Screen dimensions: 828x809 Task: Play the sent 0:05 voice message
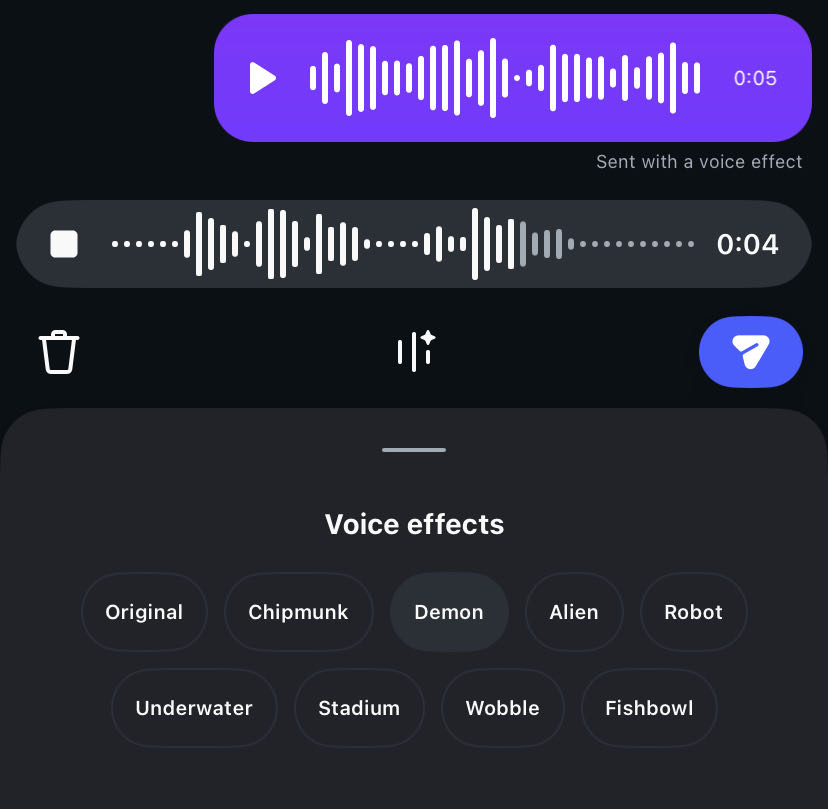coord(262,78)
